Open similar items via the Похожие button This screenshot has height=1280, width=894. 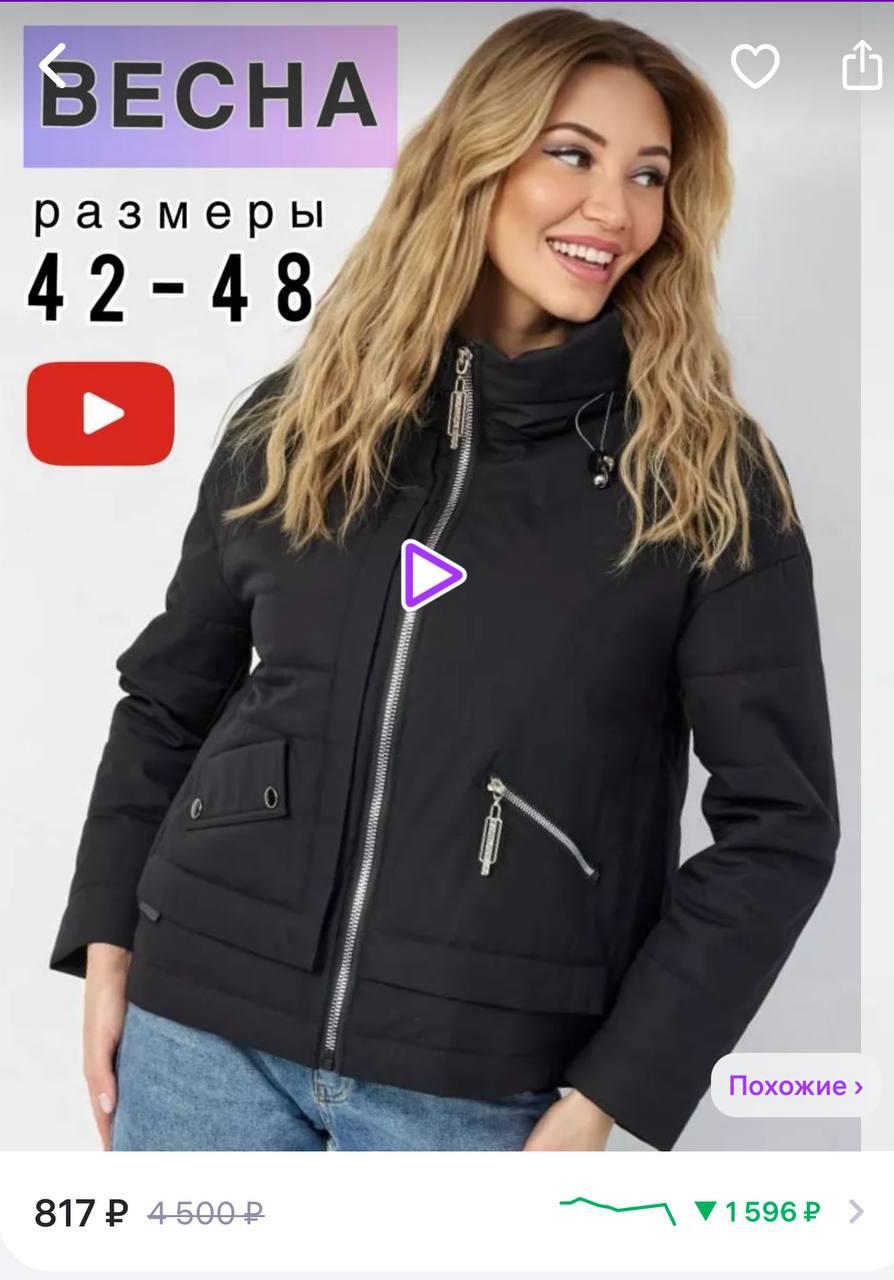pyautogui.click(x=795, y=1086)
